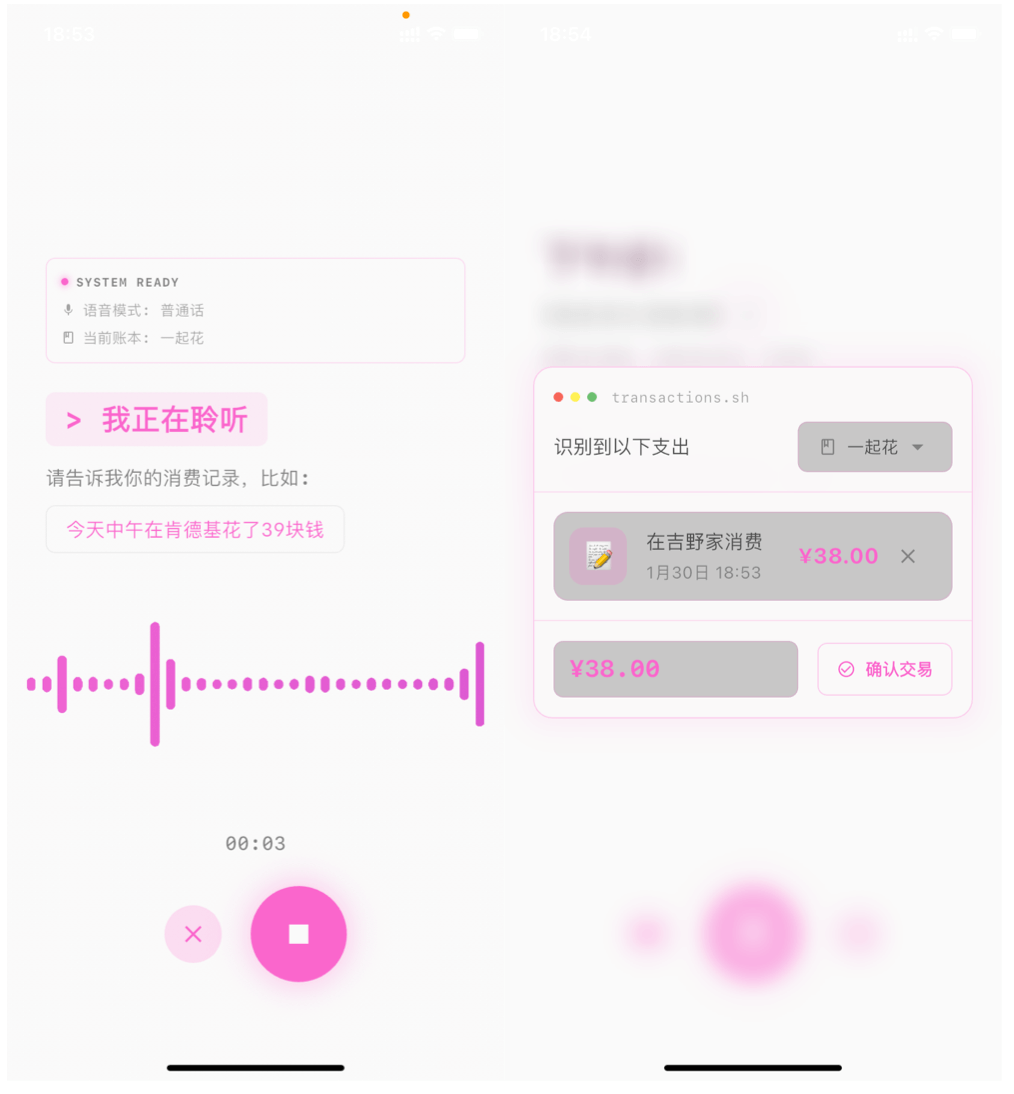The width and height of the screenshot is (1014, 1094).
Task: Stop the voice recording
Action: pyautogui.click(x=298, y=934)
